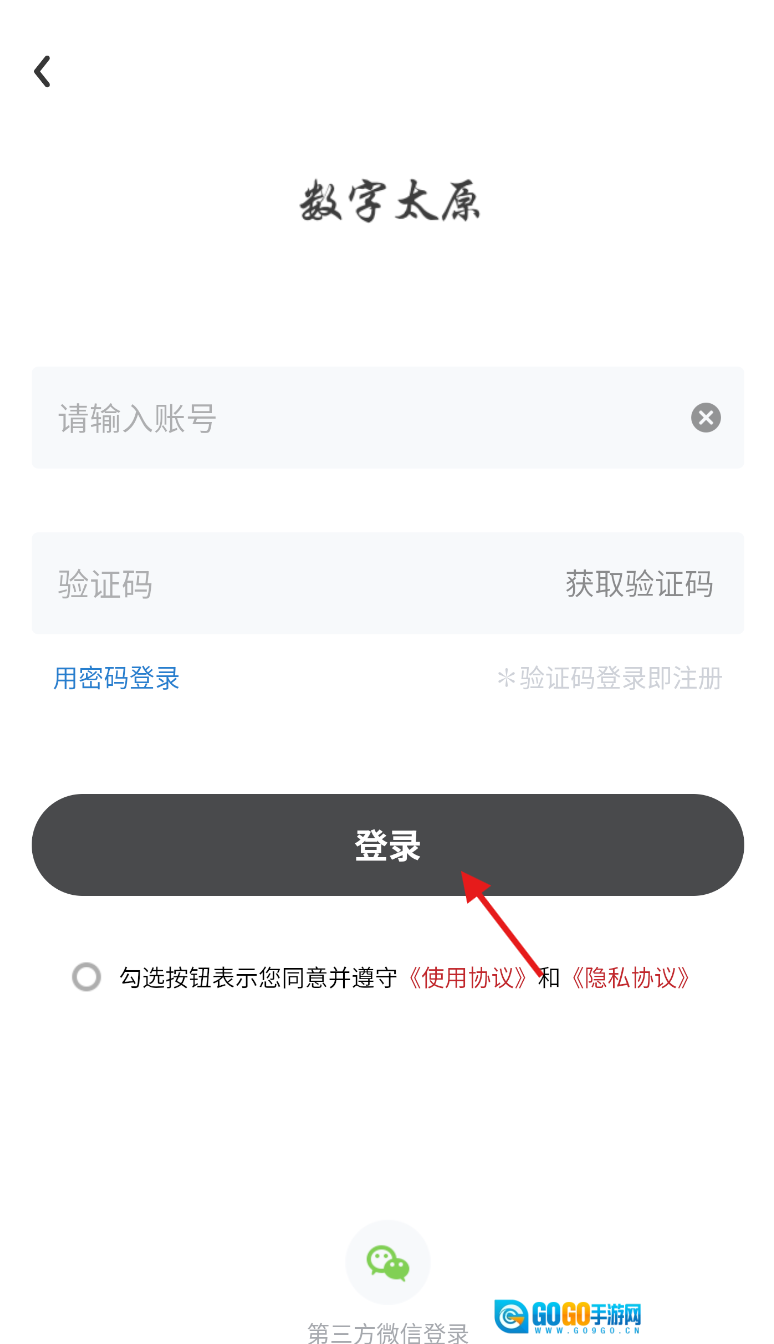Screen dimensions: 774x1344
Task: Check the agreement consent circle
Action: (87, 977)
